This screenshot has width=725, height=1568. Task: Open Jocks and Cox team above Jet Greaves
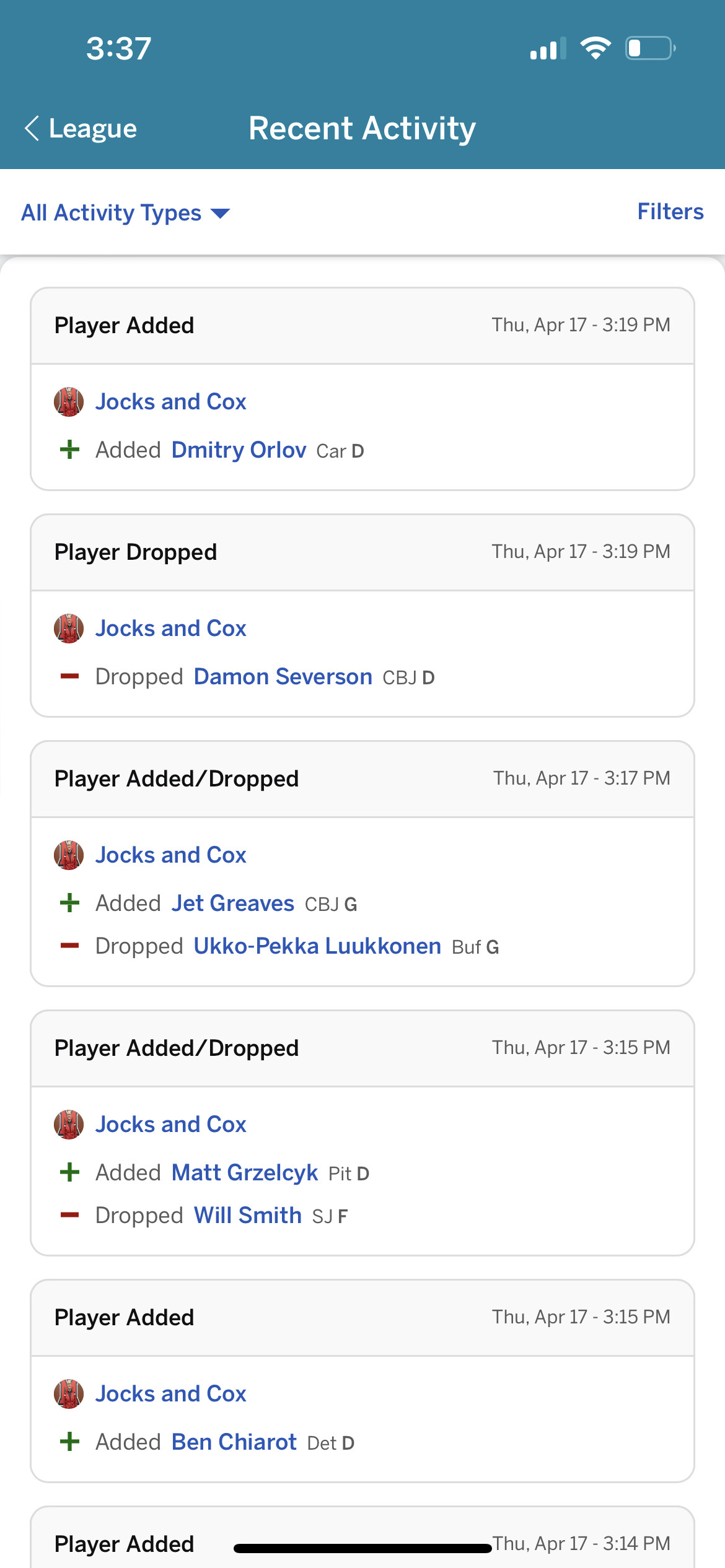[170, 855]
